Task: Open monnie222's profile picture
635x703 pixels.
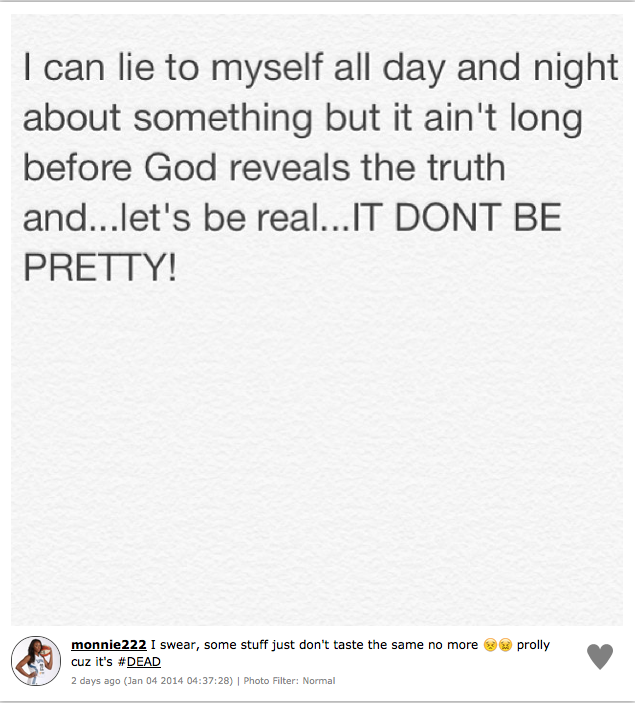Action: [x=36, y=661]
